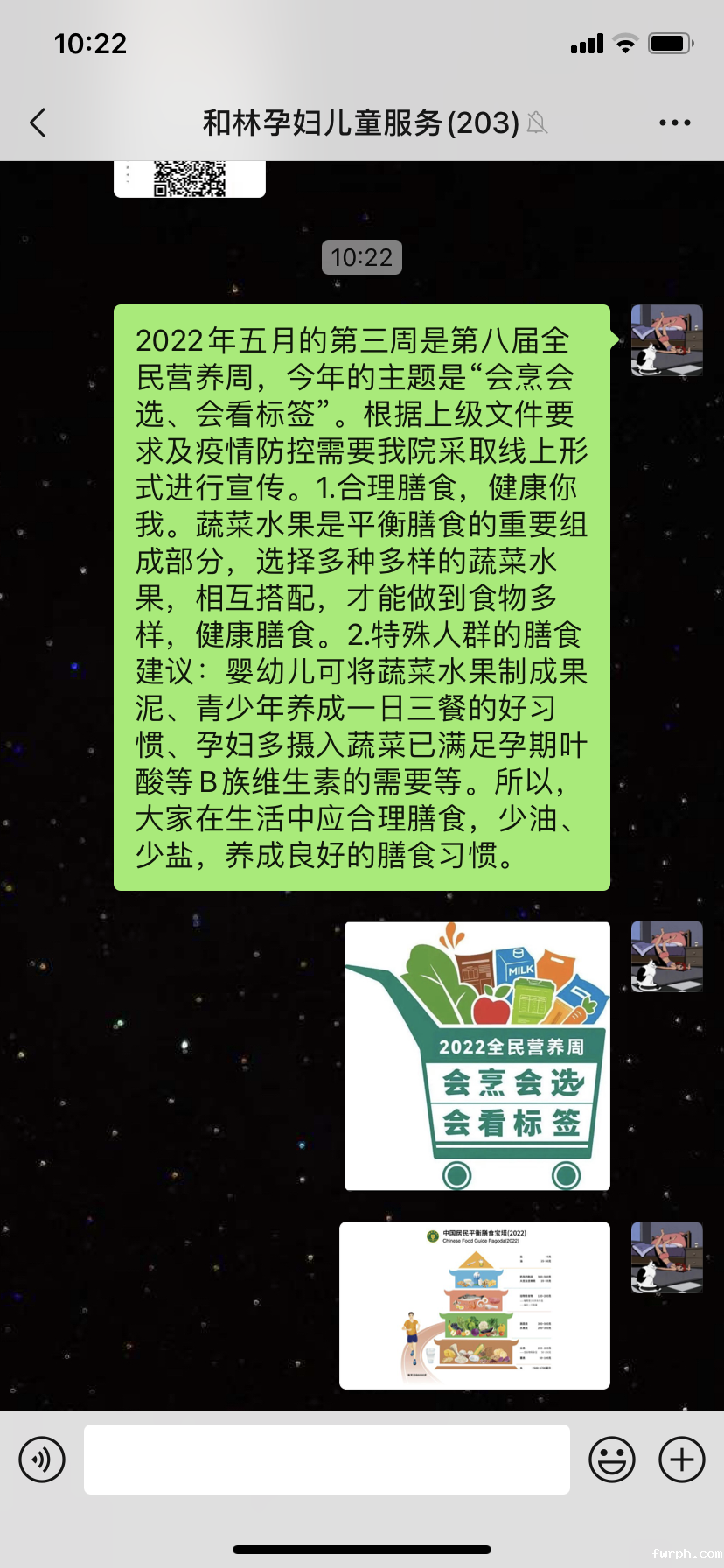Screen dimensions: 724x1568
Task: Tap the sender avatar beside the text message
Action: tap(666, 340)
